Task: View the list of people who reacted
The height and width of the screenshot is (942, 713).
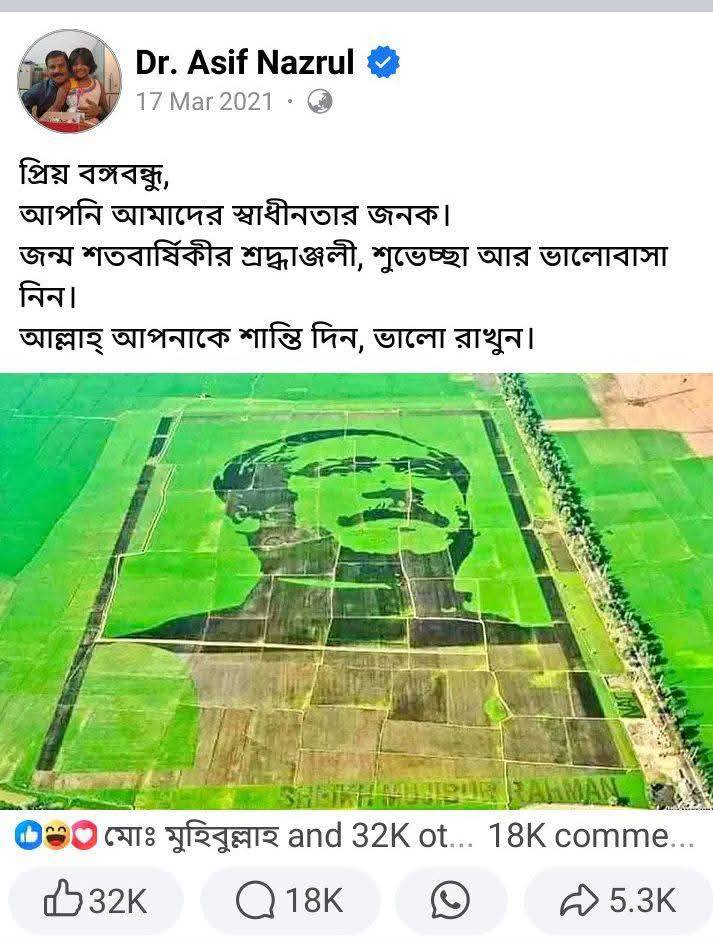Action: tap(240, 836)
